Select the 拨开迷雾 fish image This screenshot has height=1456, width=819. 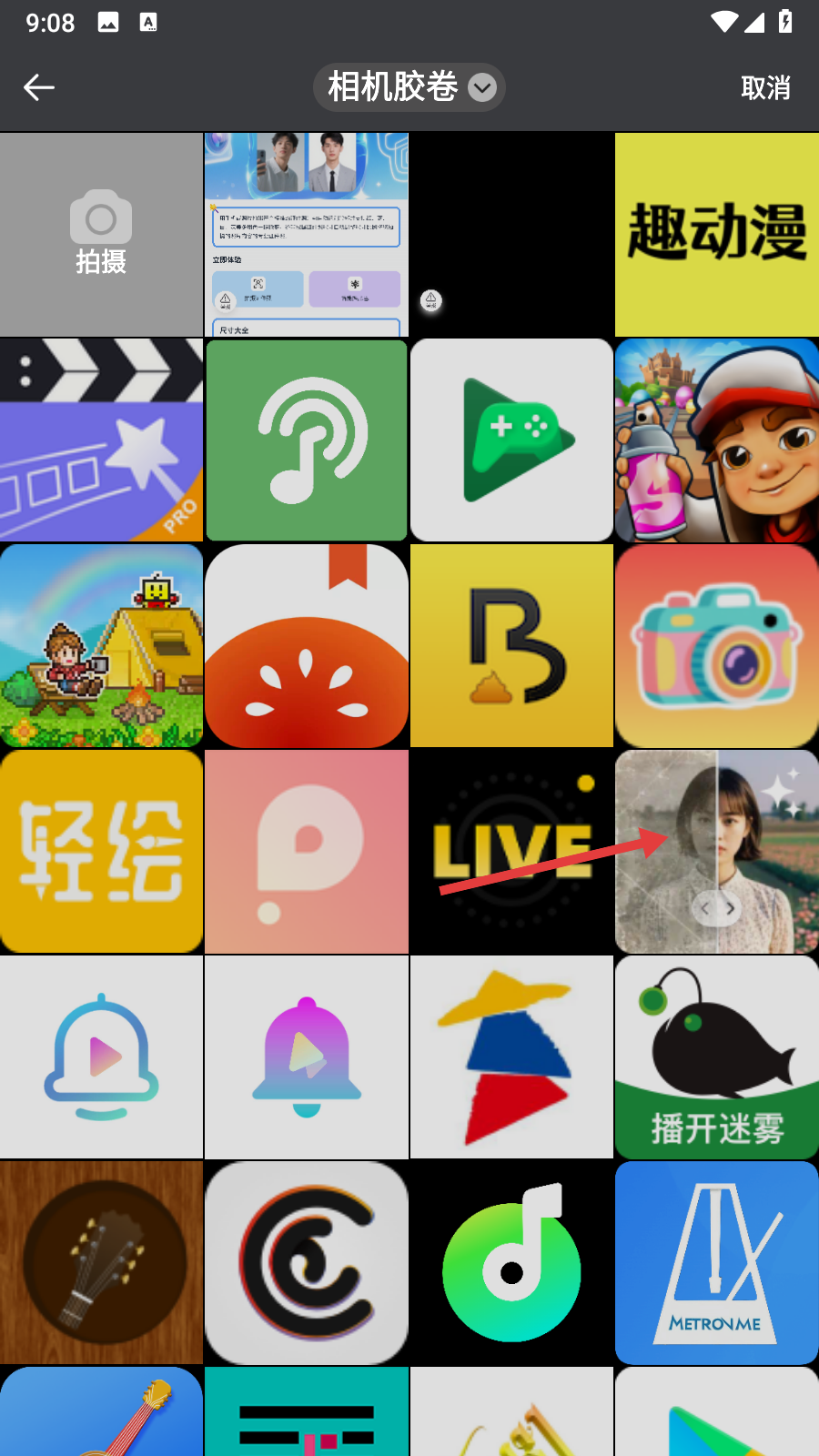click(716, 1057)
